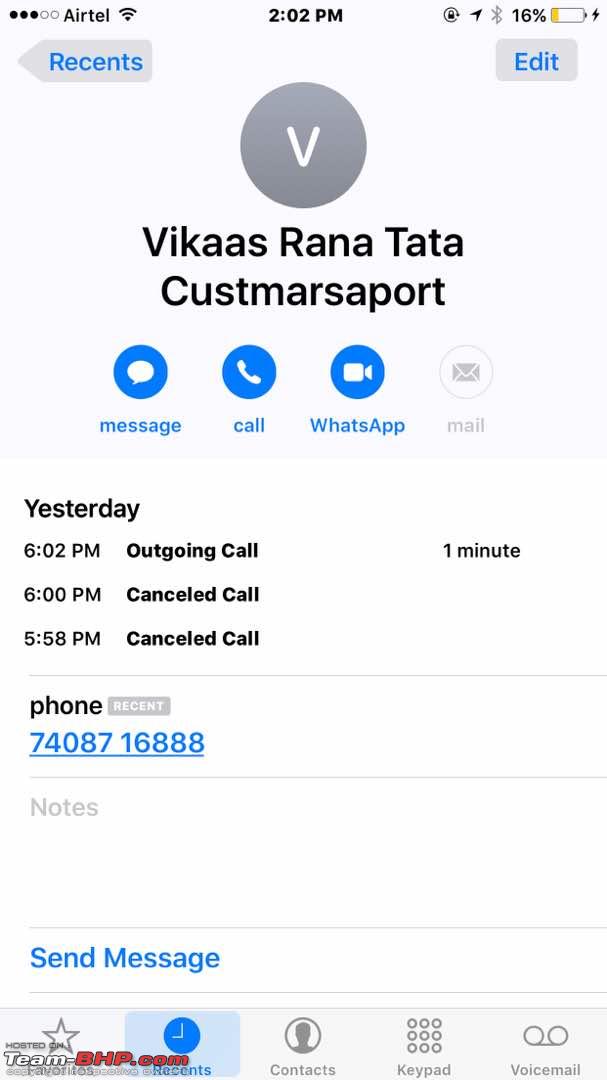Start a WhatsApp video call

point(358,372)
